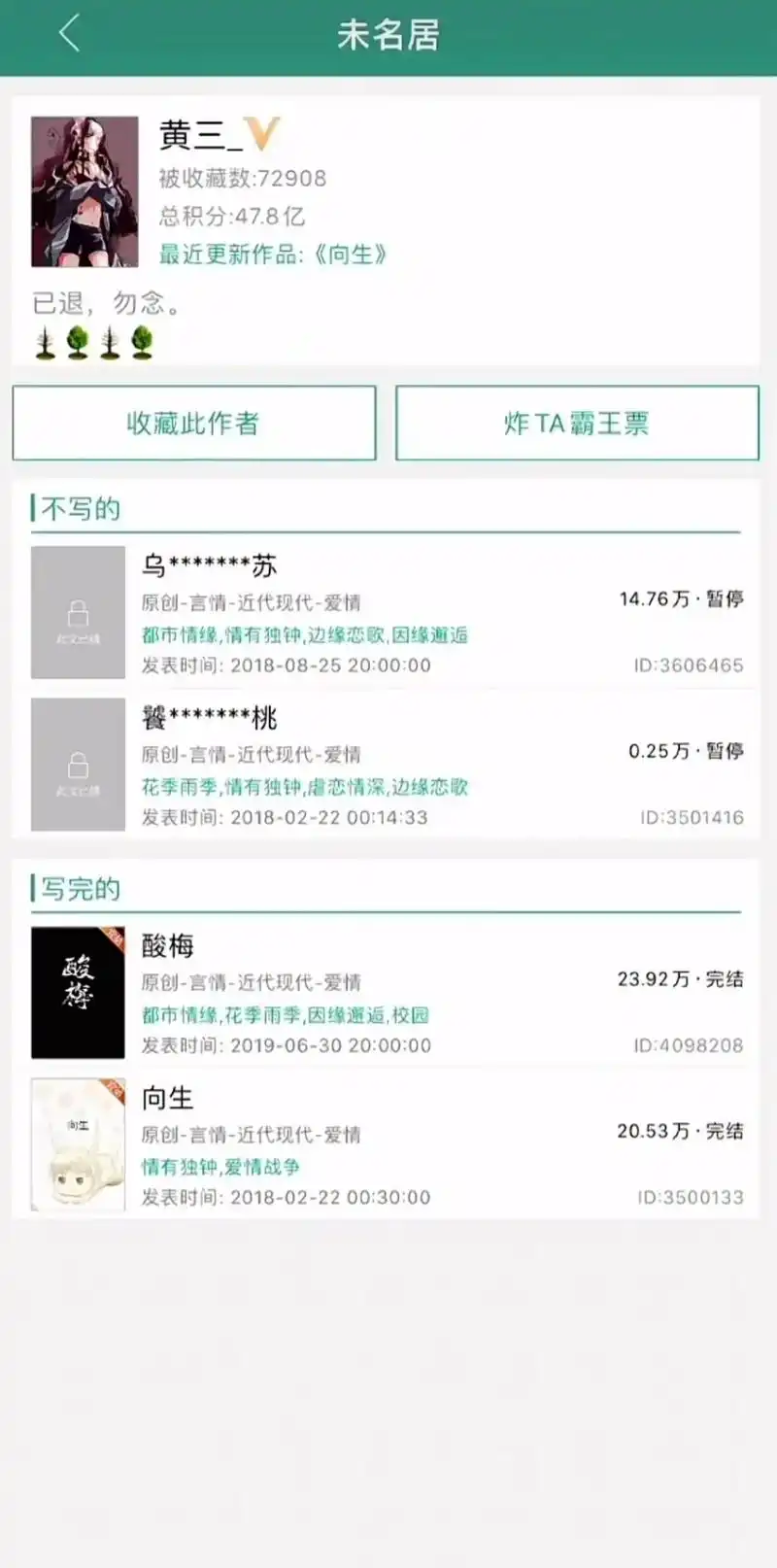Click the 暂停 status on 14.76万 work
This screenshot has height=1568, width=777.
point(723,598)
